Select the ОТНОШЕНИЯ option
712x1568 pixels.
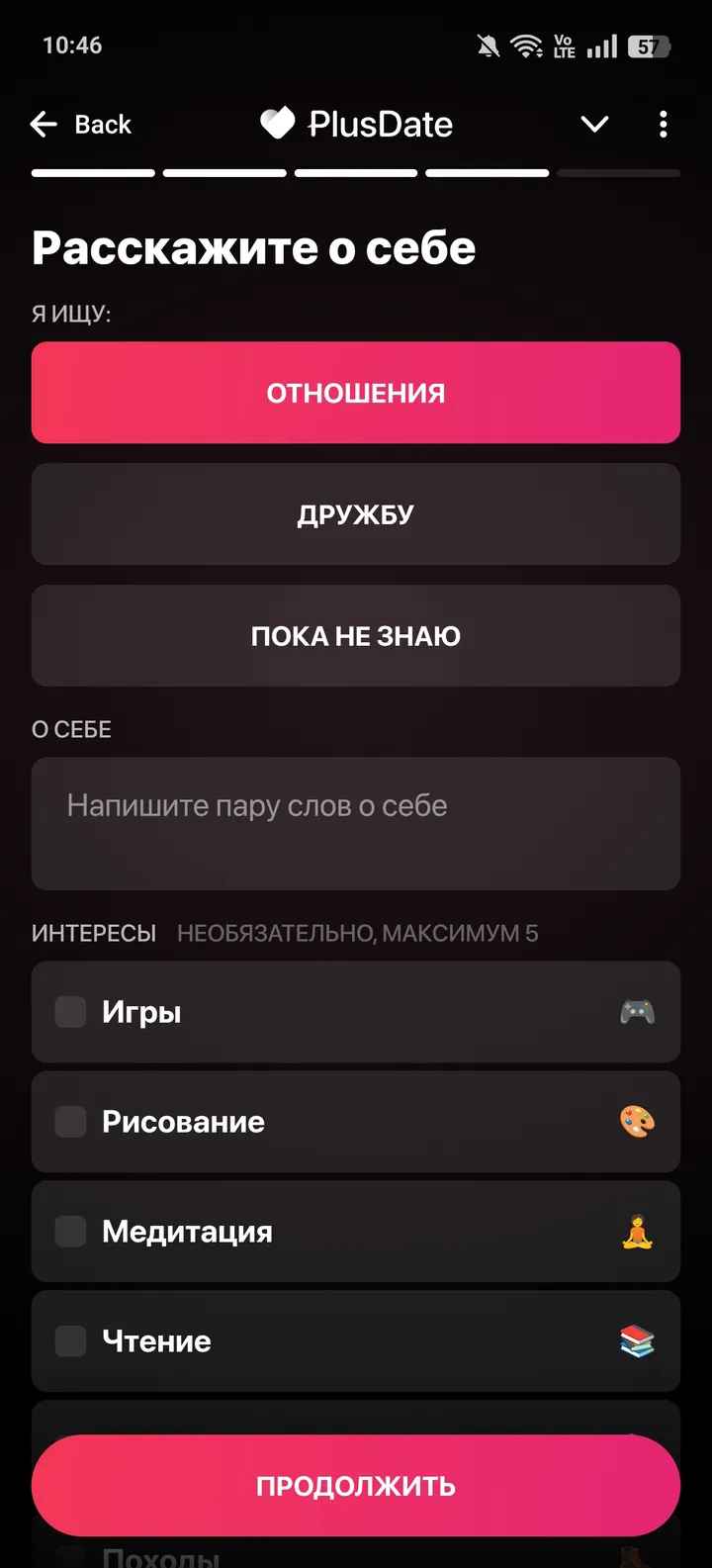point(356,392)
